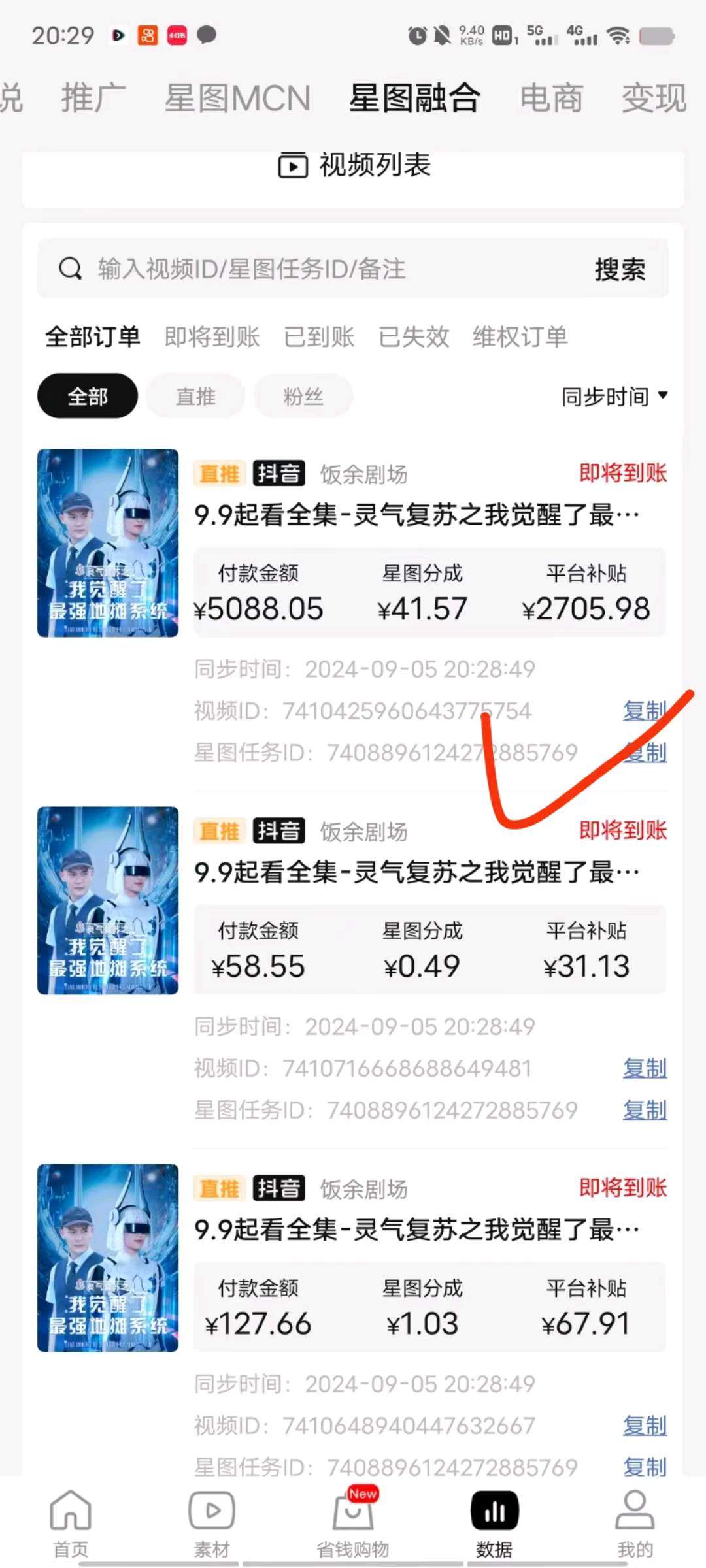Switch to the 电商 top tab
This screenshot has width=706, height=1568.
coord(551,99)
